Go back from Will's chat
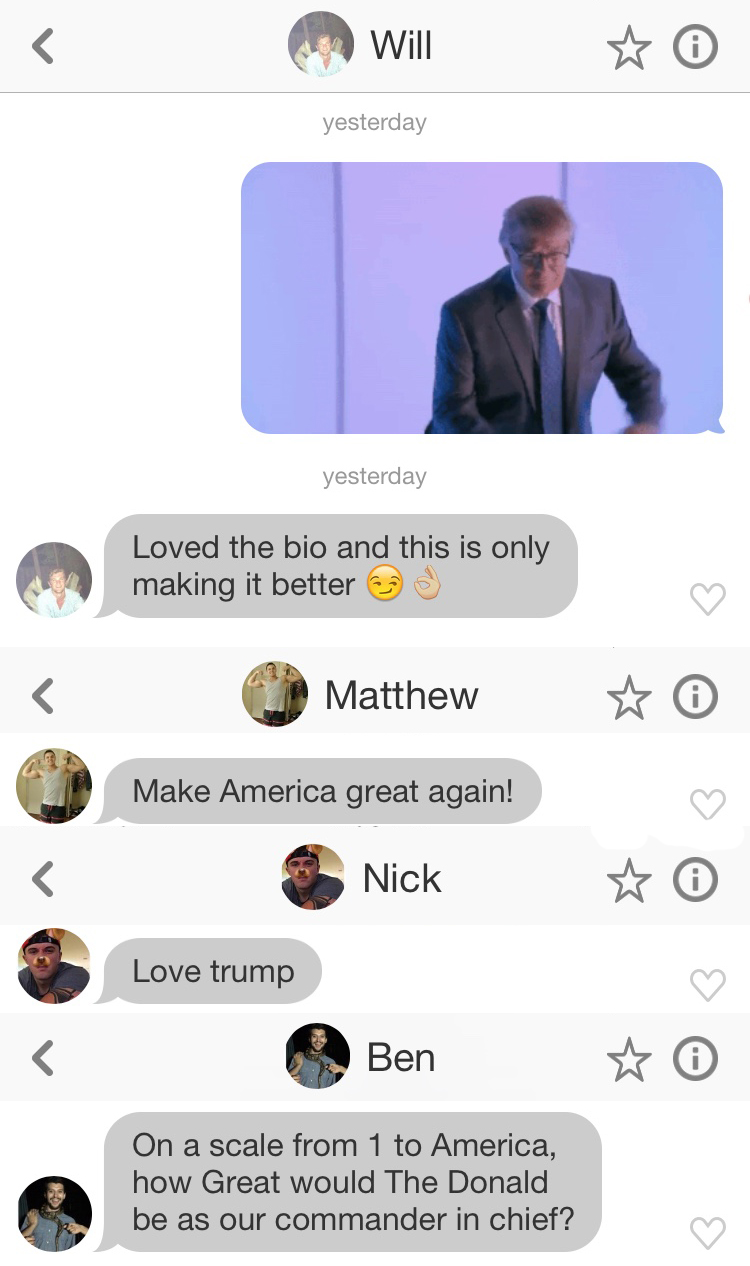This screenshot has height=1266, width=750. [42, 46]
